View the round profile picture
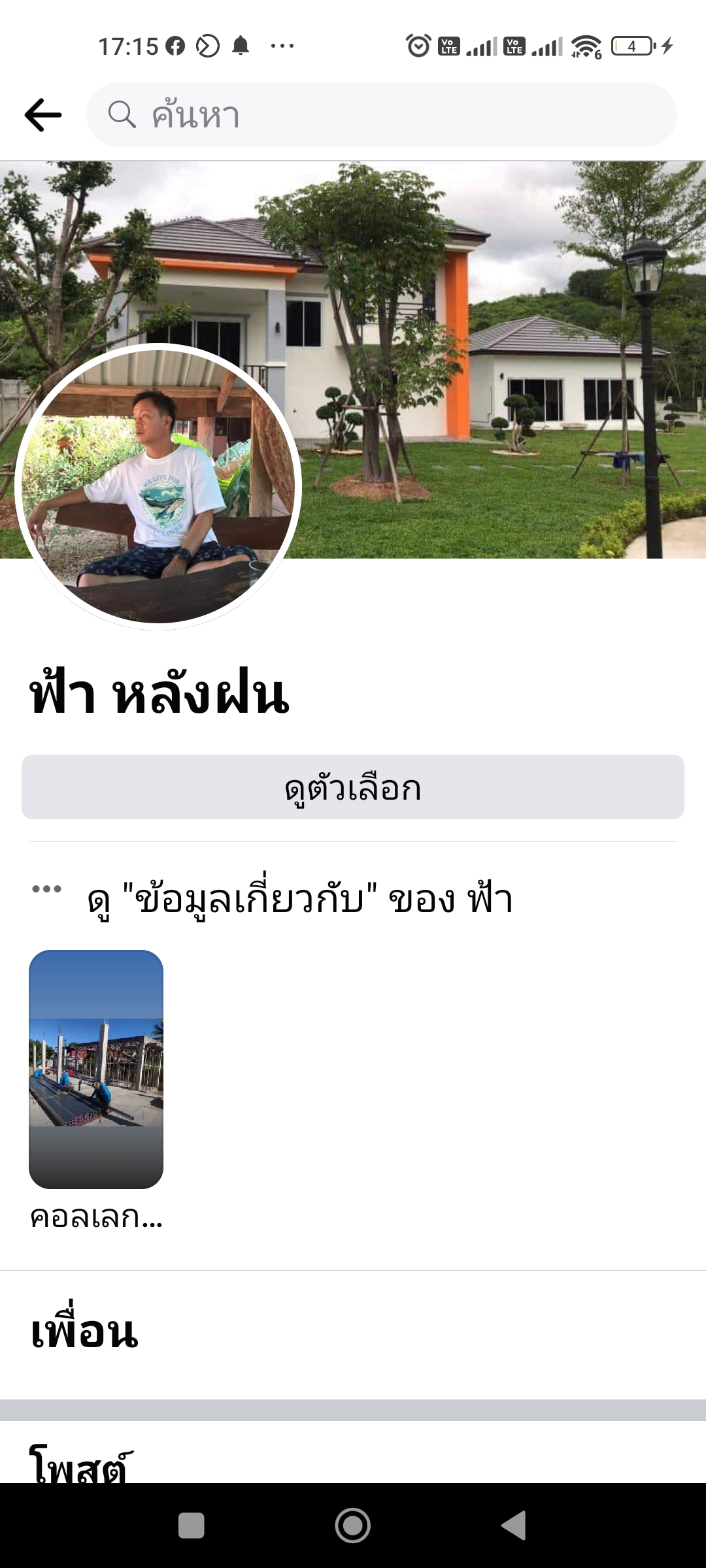 pos(158,487)
